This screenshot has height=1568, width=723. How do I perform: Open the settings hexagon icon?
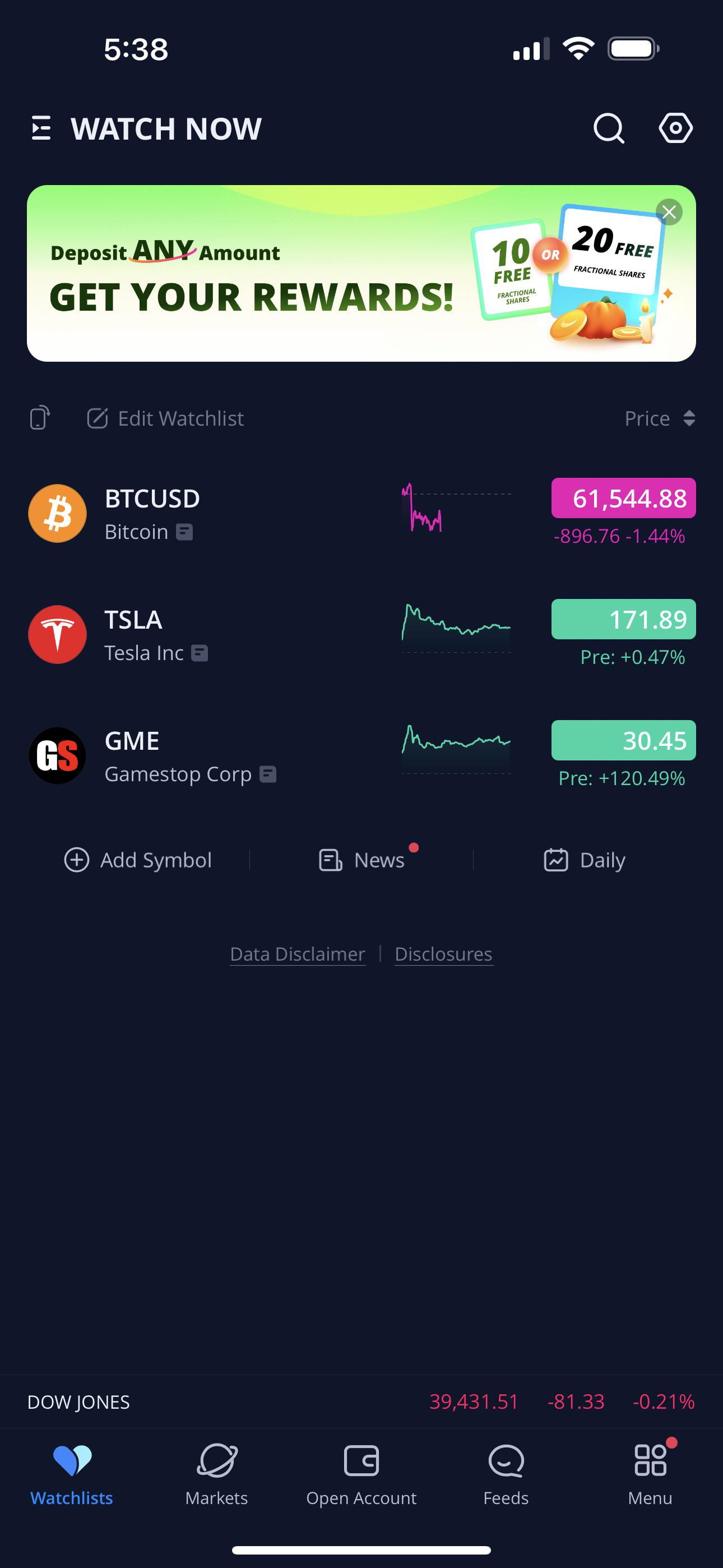click(675, 128)
